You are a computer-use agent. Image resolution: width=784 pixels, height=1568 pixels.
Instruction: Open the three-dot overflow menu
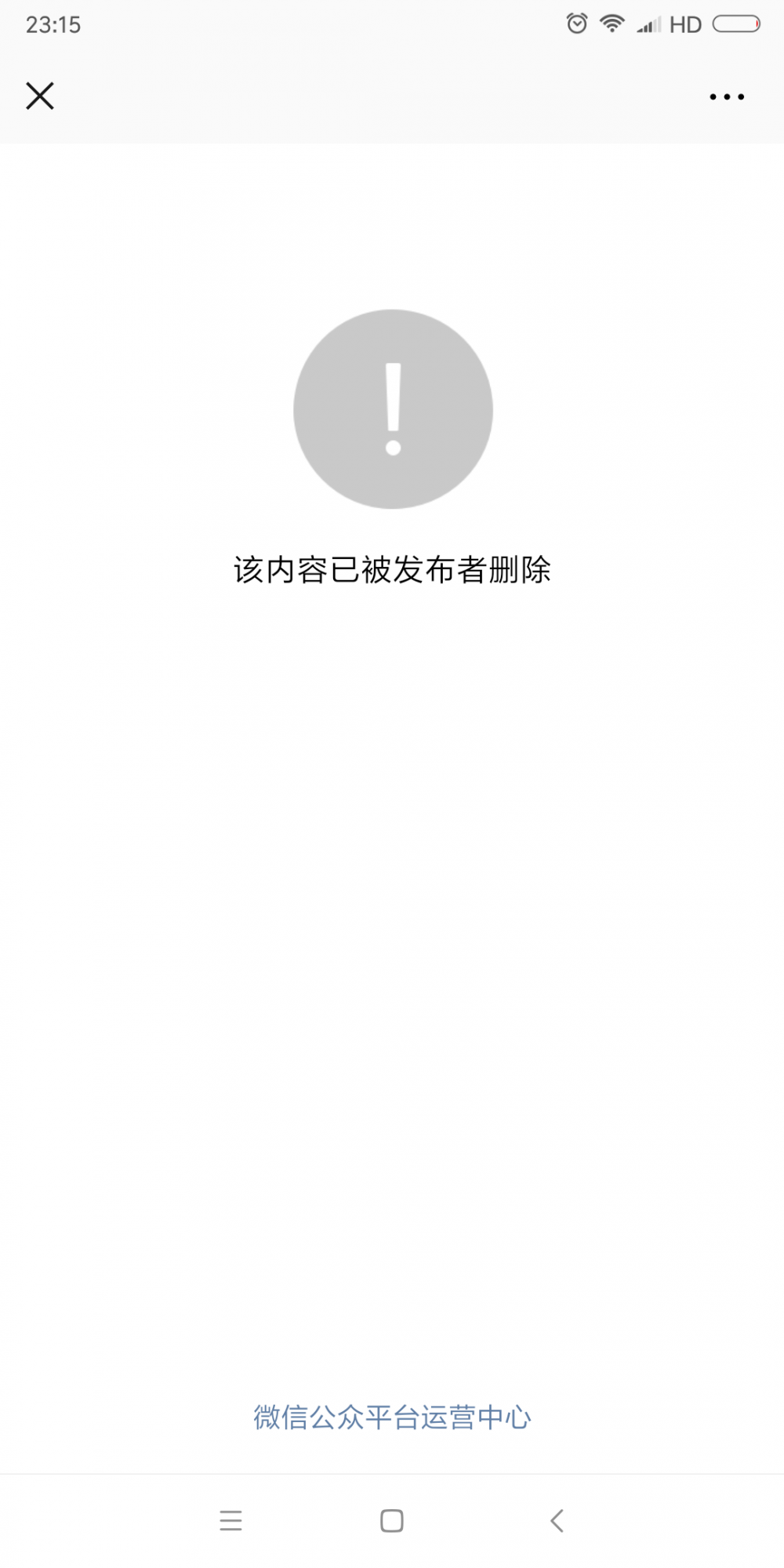click(x=727, y=97)
